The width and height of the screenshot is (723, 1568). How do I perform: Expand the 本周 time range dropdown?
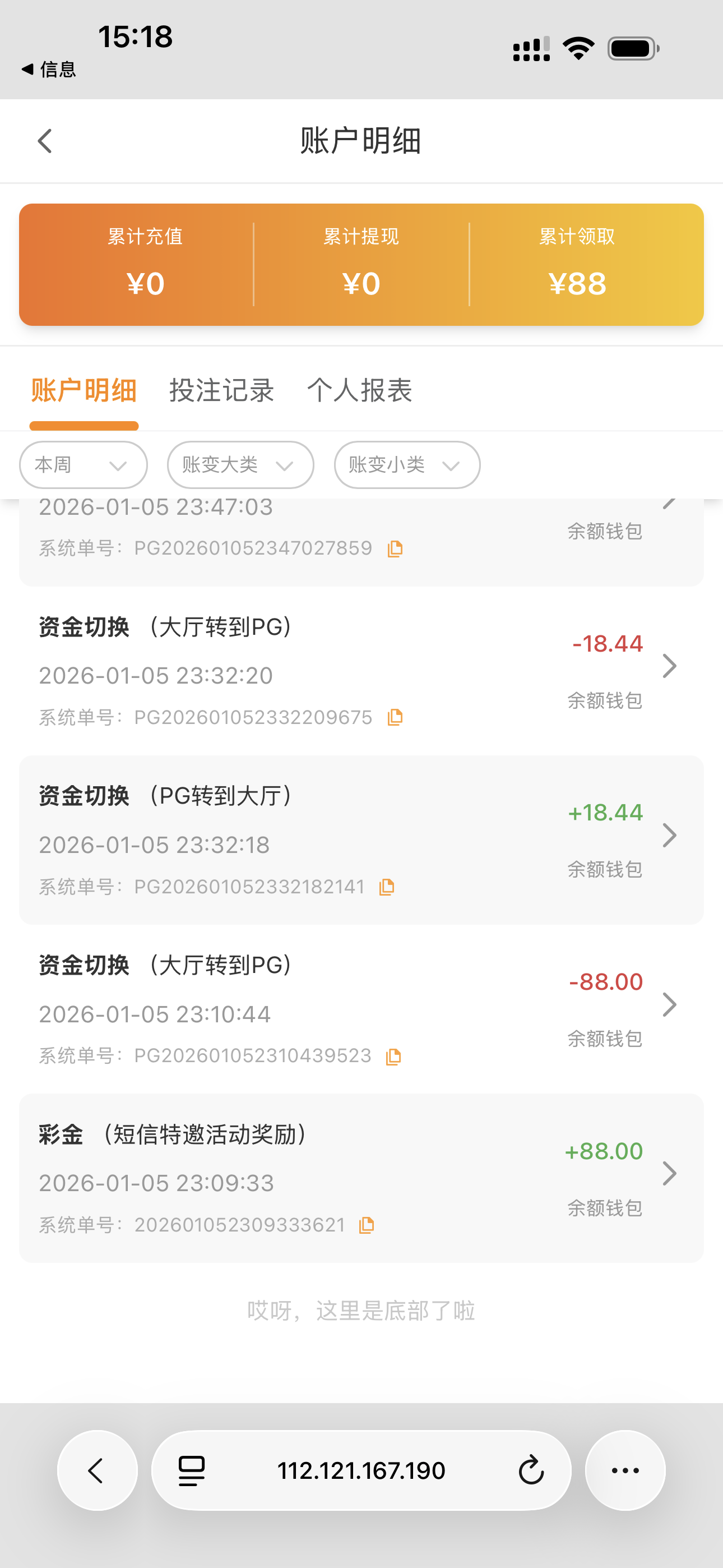tap(84, 465)
